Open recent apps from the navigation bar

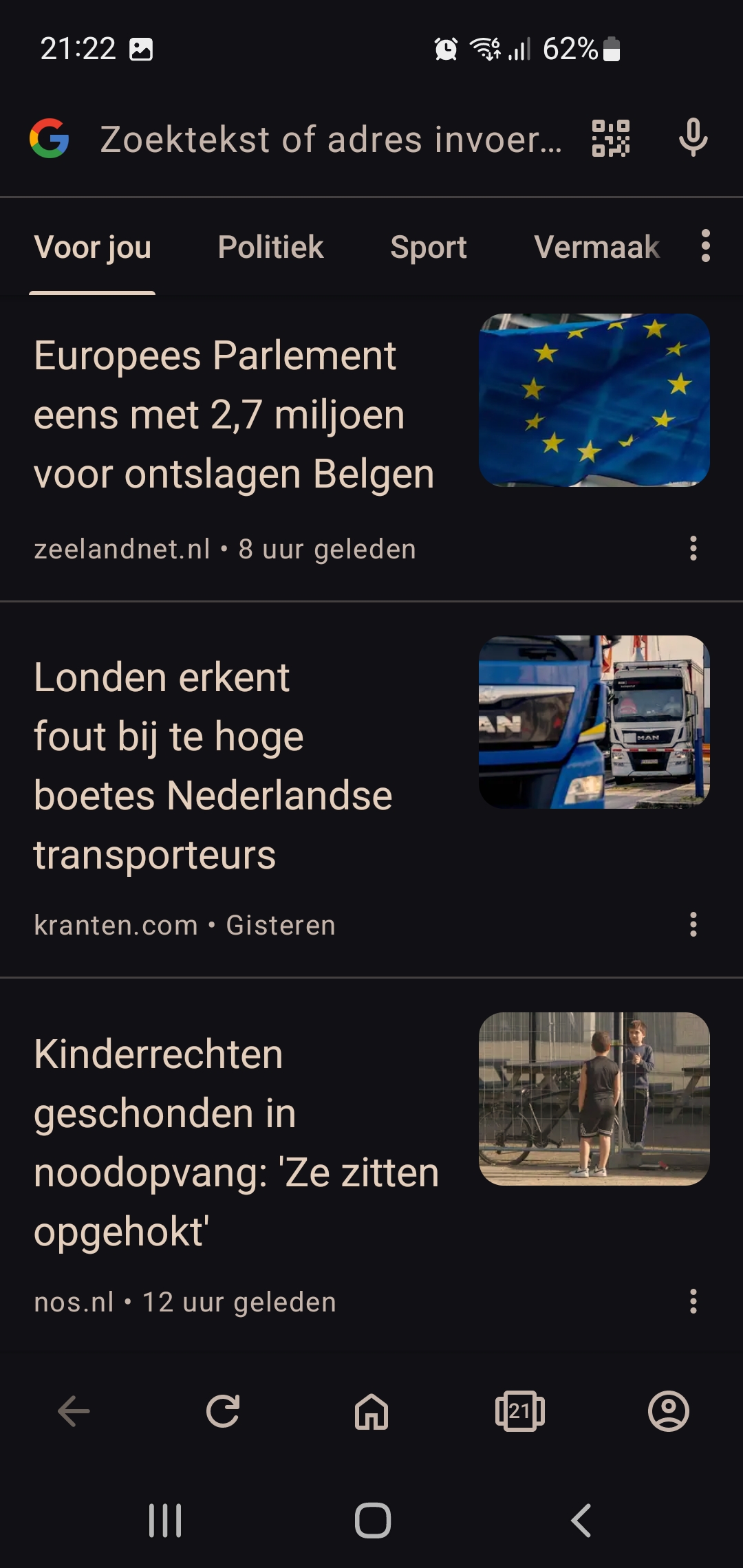pyautogui.click(x=165, y=1521)
